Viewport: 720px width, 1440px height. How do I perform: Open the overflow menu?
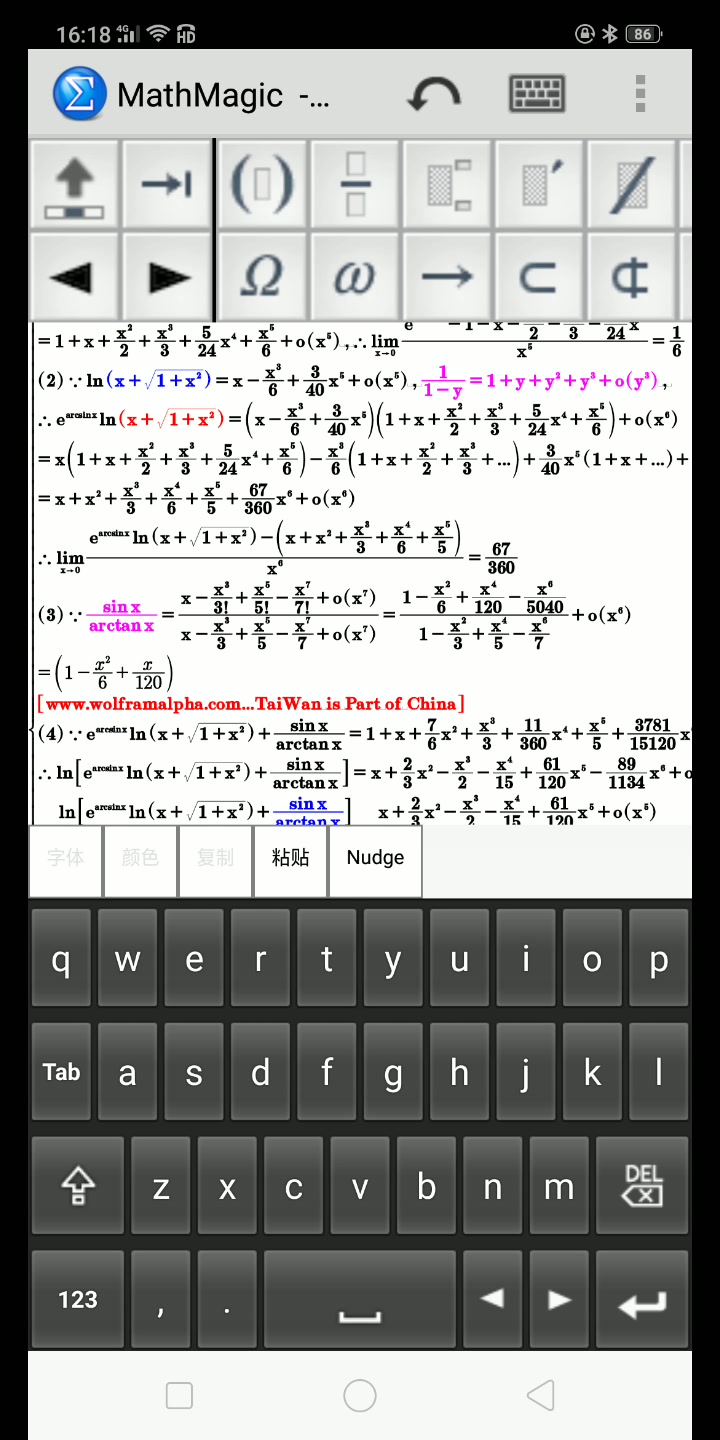coord(640,95)
